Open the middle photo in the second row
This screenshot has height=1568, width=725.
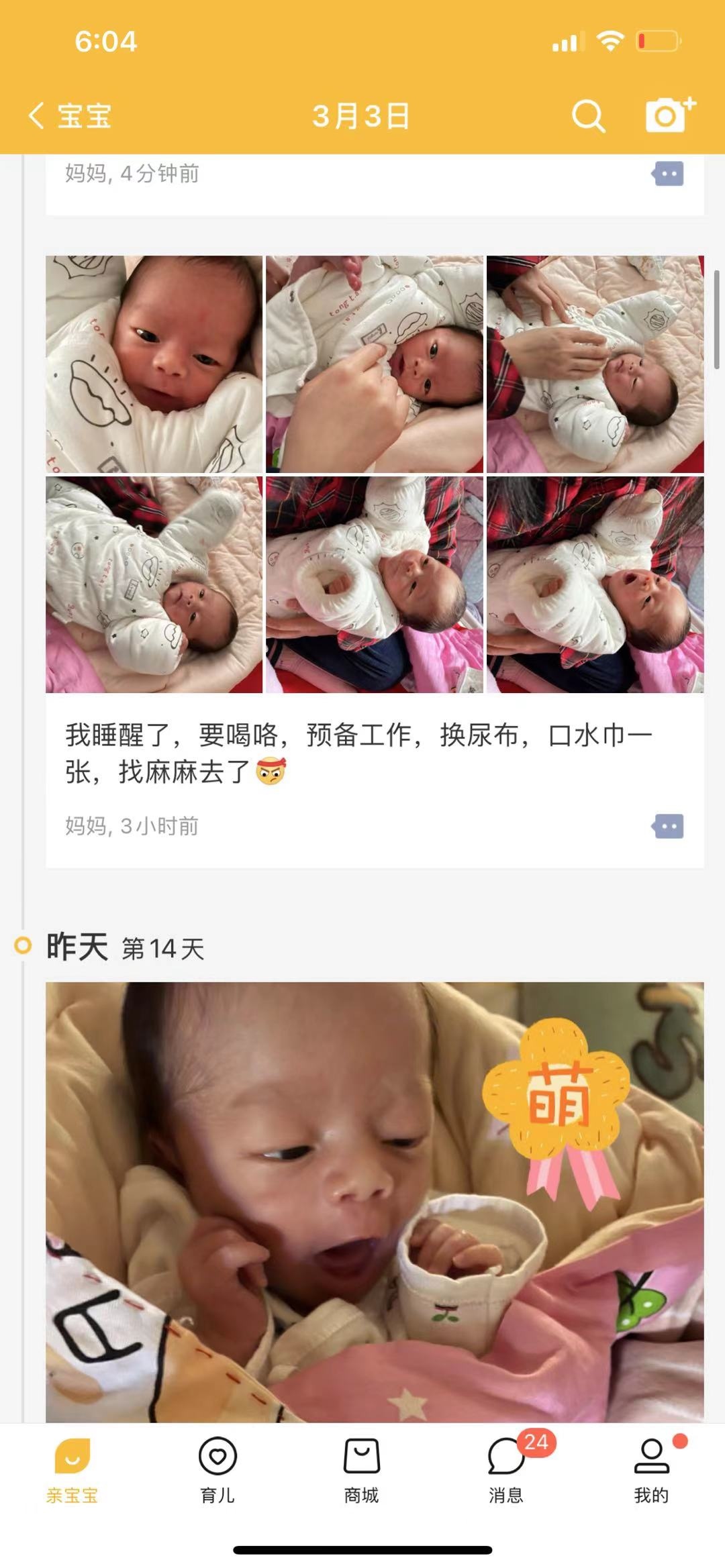[375, 584]
